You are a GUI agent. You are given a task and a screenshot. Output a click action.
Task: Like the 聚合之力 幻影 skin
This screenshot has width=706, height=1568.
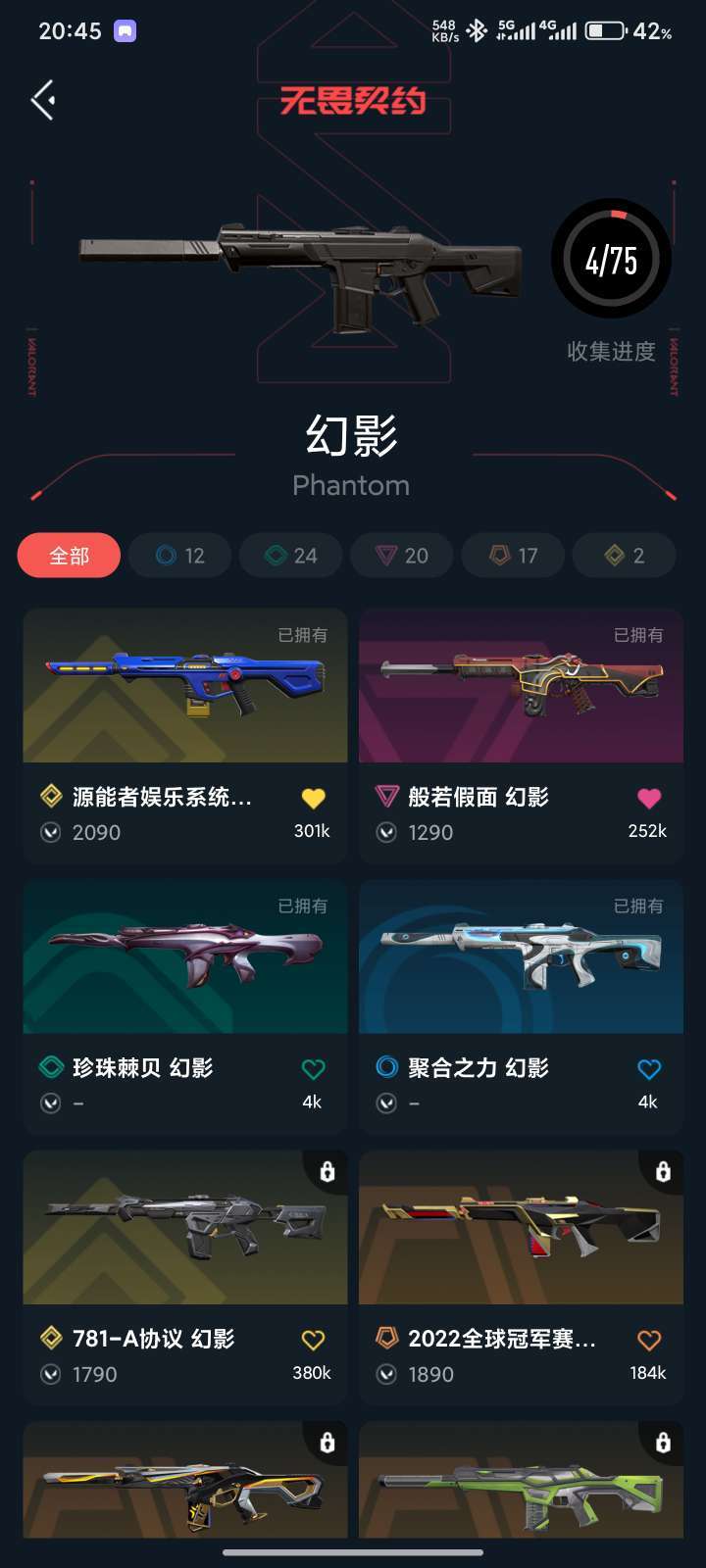648,1069
